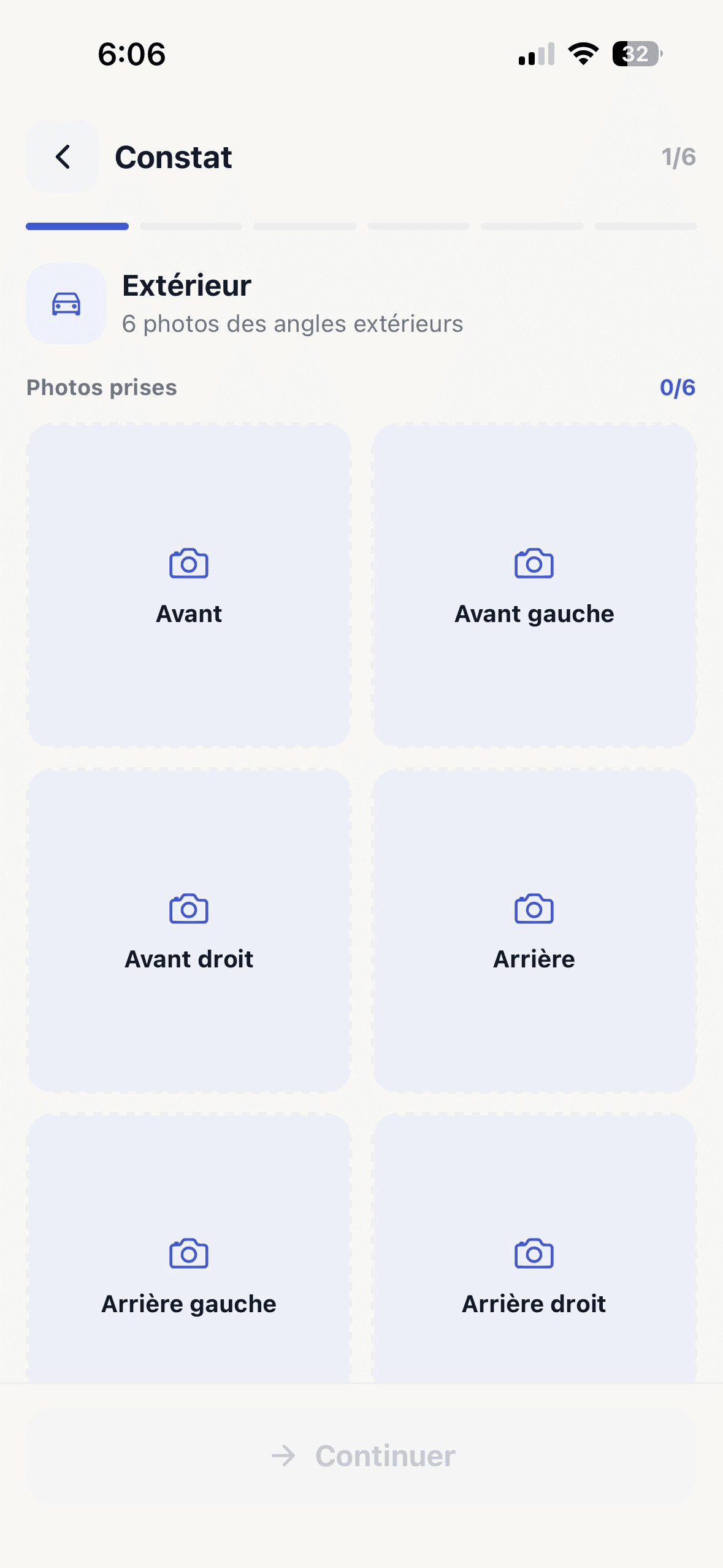Take the Avant photo
723x1568 pixels.
pyautogui.click(x=189, y=585)
